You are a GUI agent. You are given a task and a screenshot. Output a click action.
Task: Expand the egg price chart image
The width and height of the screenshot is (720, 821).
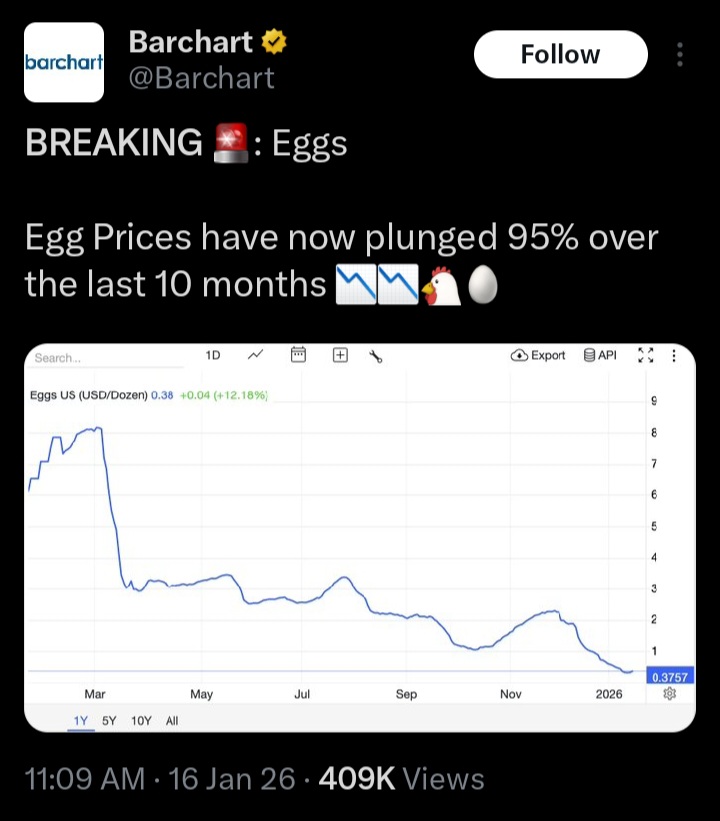[359, 537]
